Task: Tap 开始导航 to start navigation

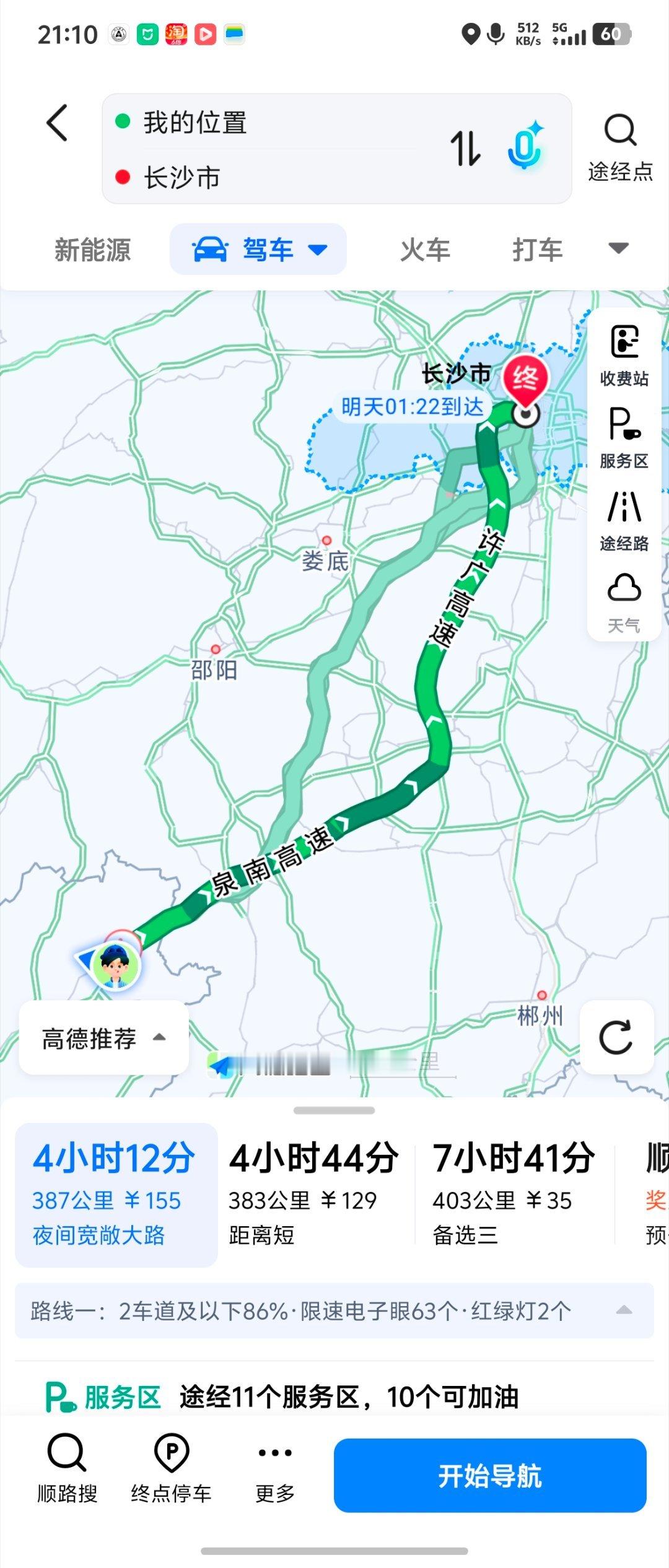Action: click(490, 1476)
